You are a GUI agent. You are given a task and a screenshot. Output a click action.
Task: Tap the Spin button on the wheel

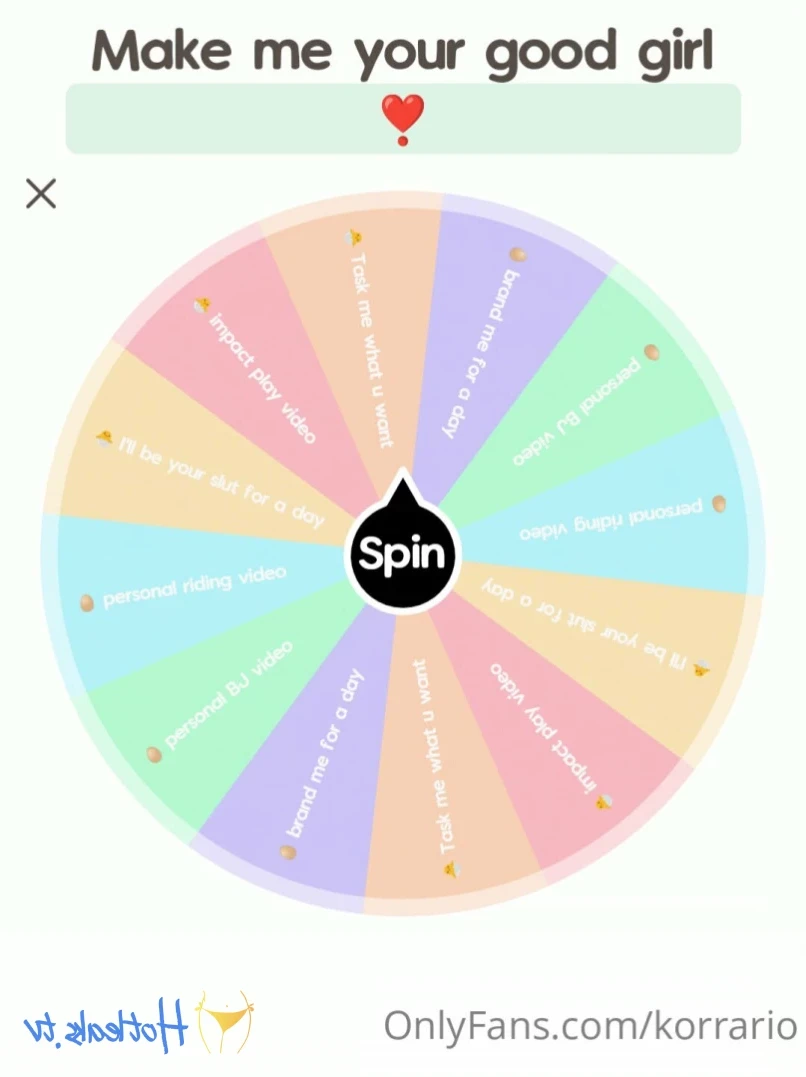tap(403, 552)
